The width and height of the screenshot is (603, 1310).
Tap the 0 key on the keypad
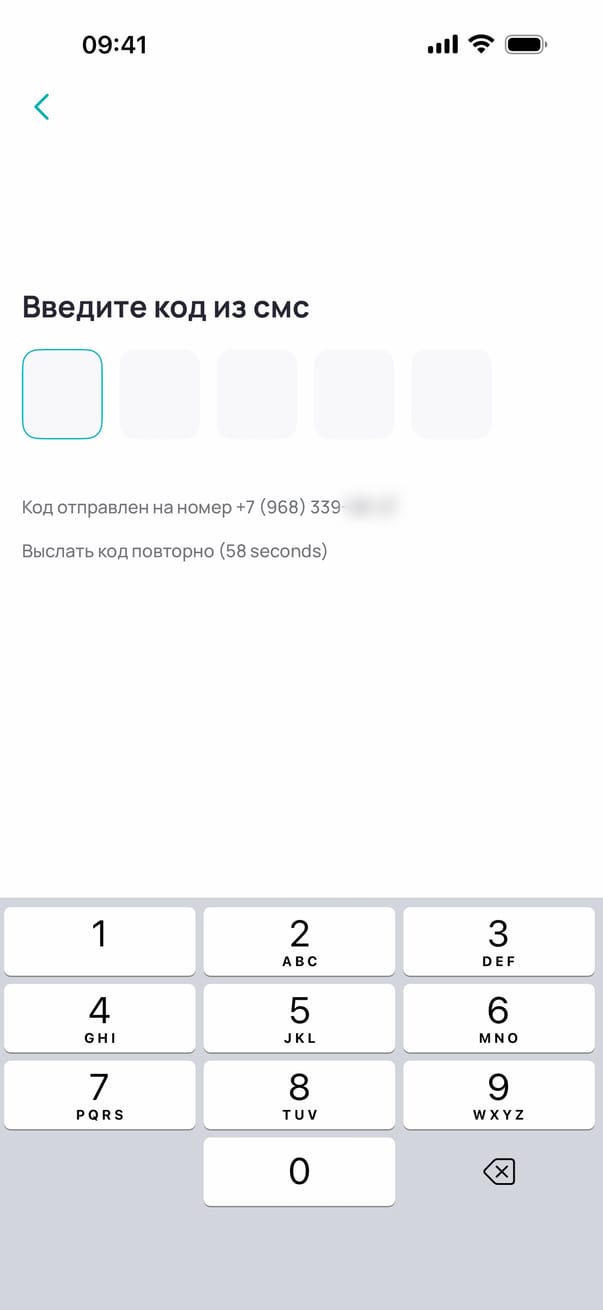point(299,1171)
